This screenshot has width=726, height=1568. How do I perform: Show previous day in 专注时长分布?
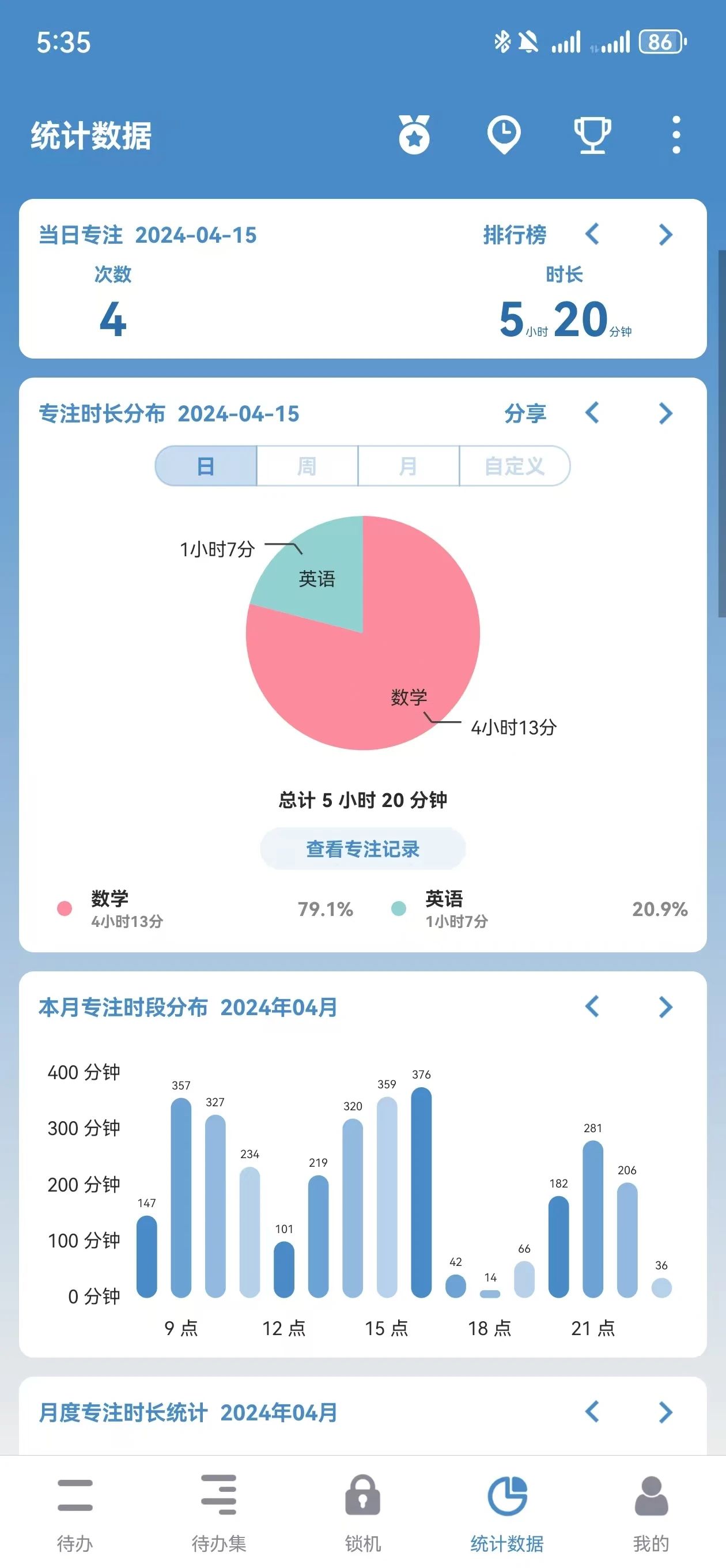coord(592,413)
